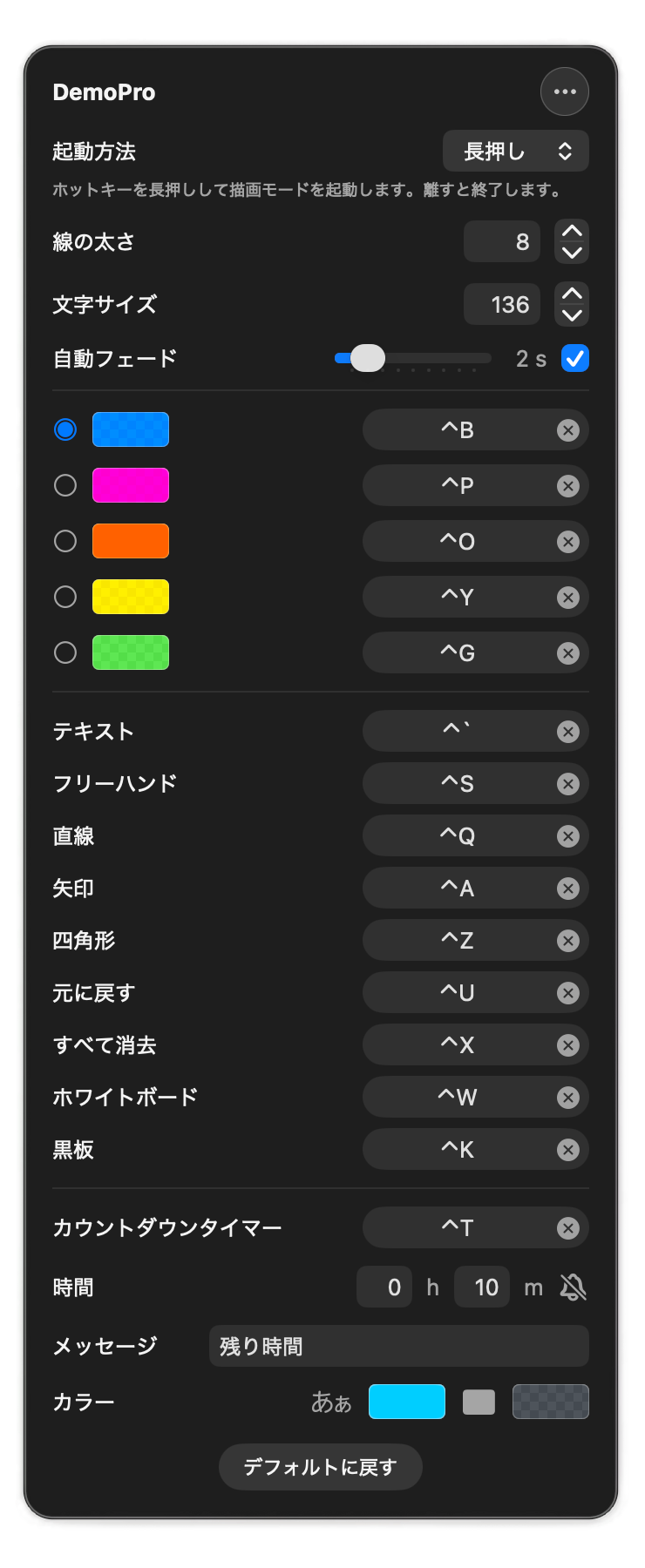645x1568 pixels.
Task: Click the デフォルトに戻す button
Action: tap(320, 1467)
